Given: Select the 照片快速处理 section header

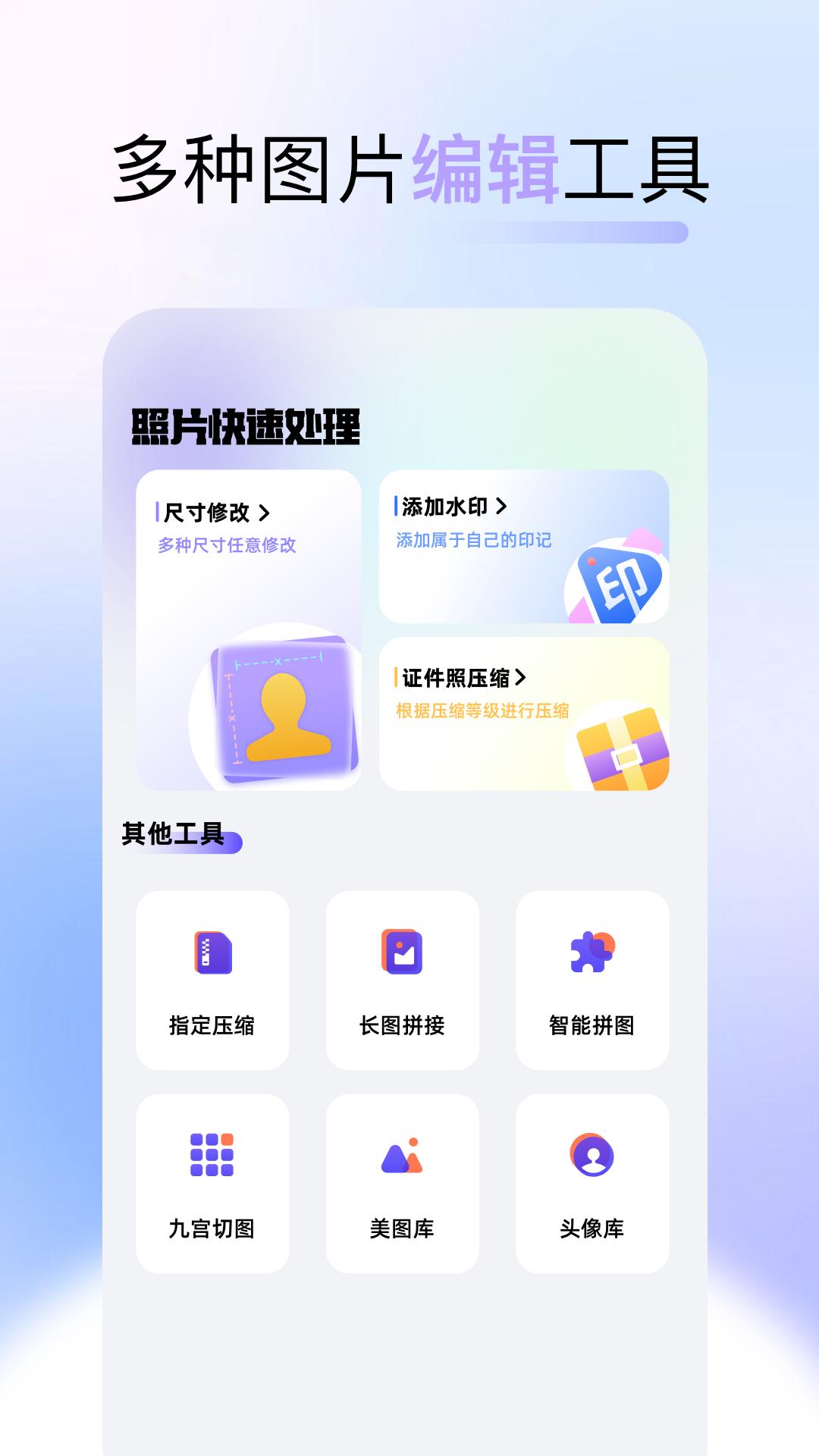Looking at the screenshot, I should (244, 425).
